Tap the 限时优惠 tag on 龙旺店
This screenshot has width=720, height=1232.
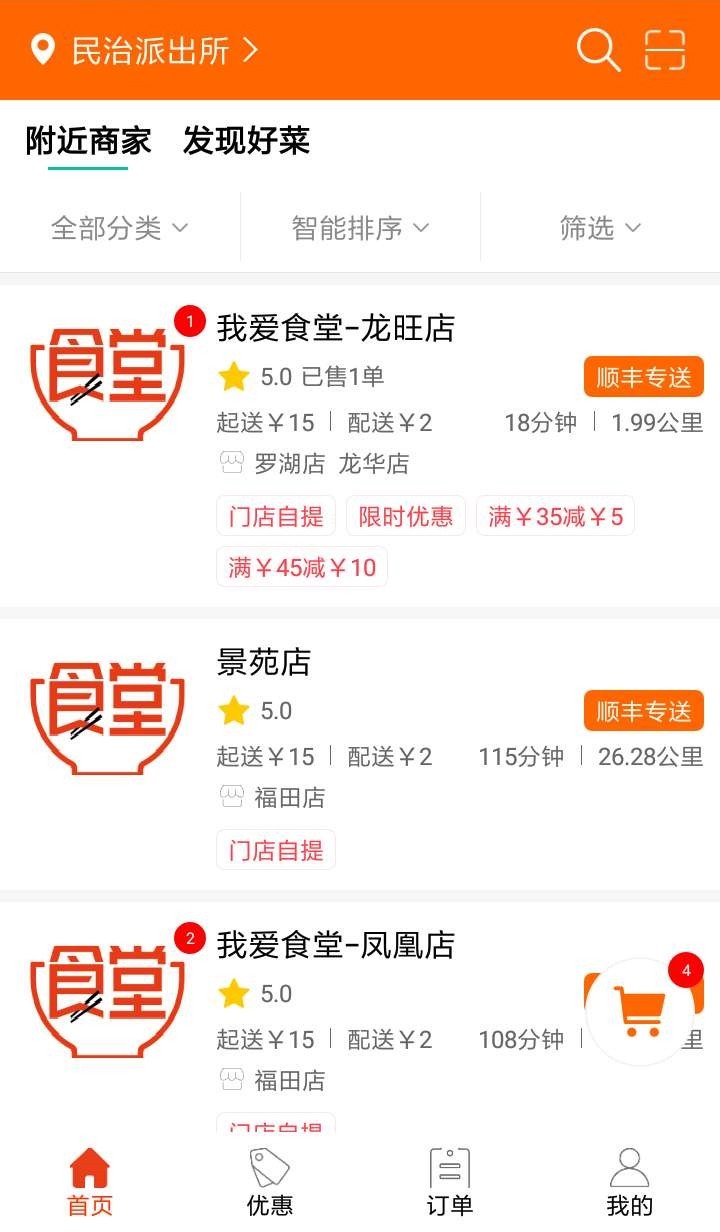(406, 516)
